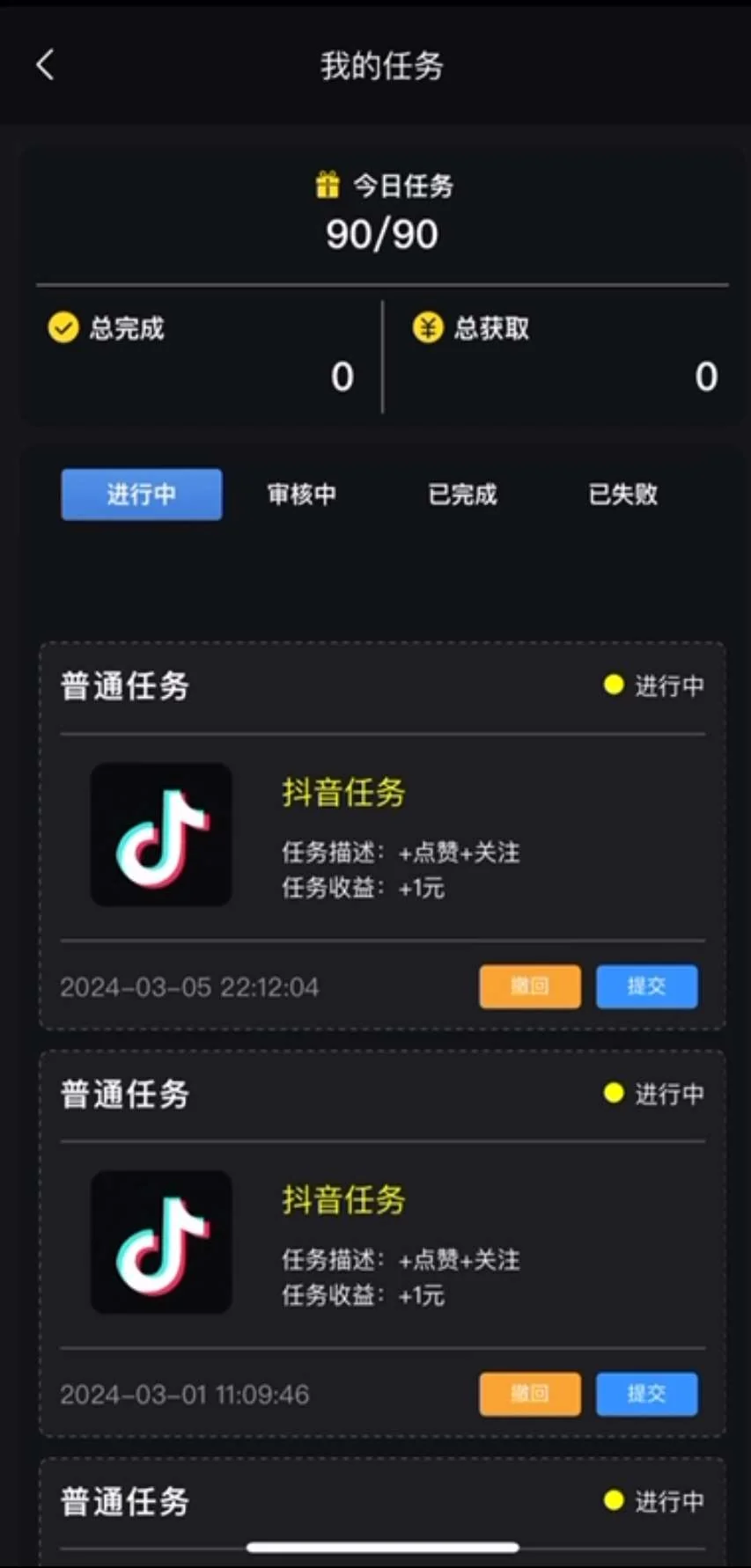Tap 撤回 on the 2024-03-01 task
Screen dimensions: 751x1568
530,1394
